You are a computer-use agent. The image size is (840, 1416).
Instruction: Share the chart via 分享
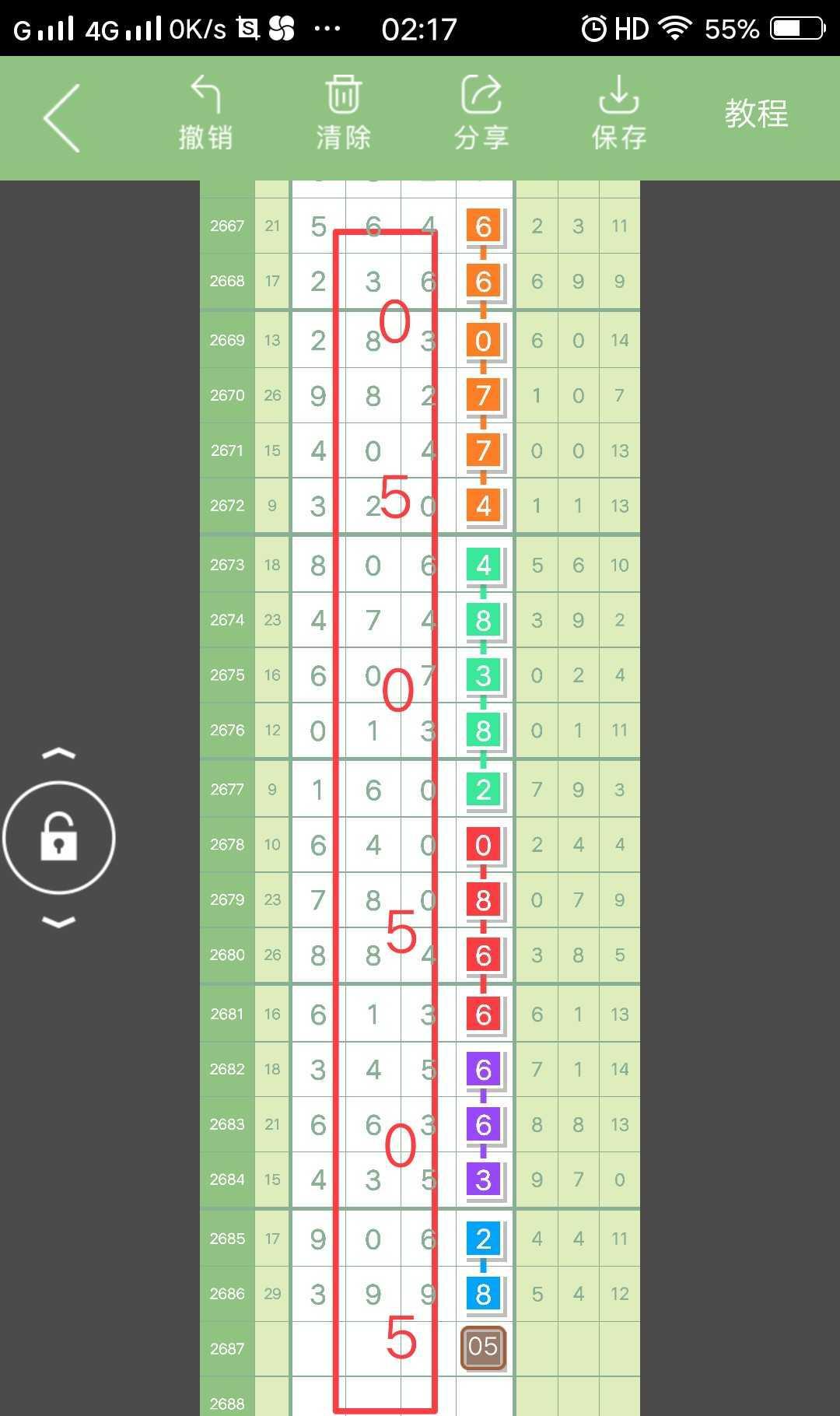point(481,114)
